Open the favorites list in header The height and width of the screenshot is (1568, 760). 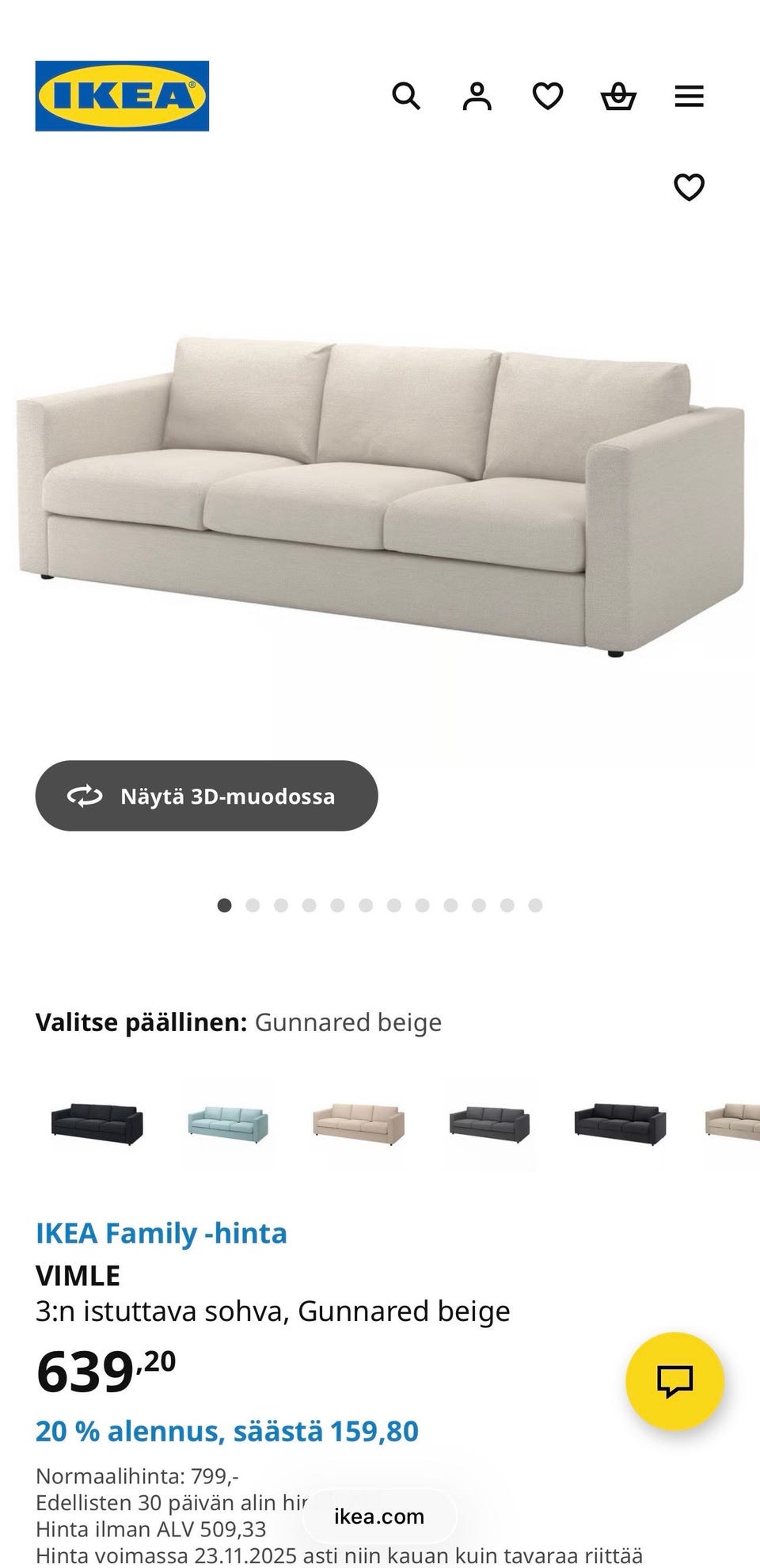click(x=547, y=96)
